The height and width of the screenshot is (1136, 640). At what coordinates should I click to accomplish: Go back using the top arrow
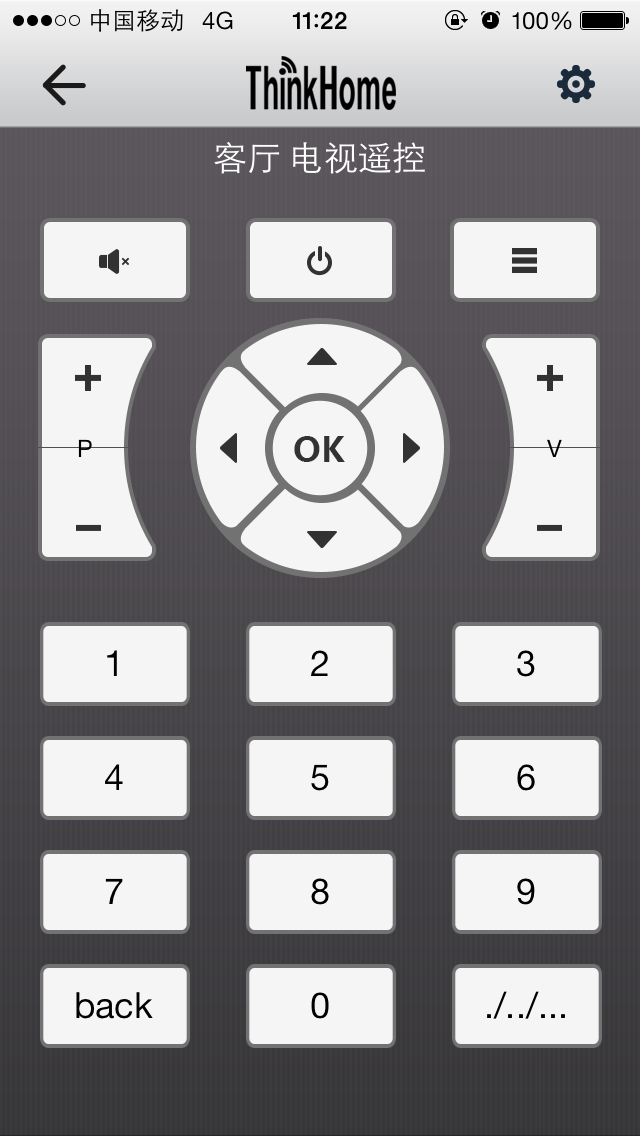[64, 86]
